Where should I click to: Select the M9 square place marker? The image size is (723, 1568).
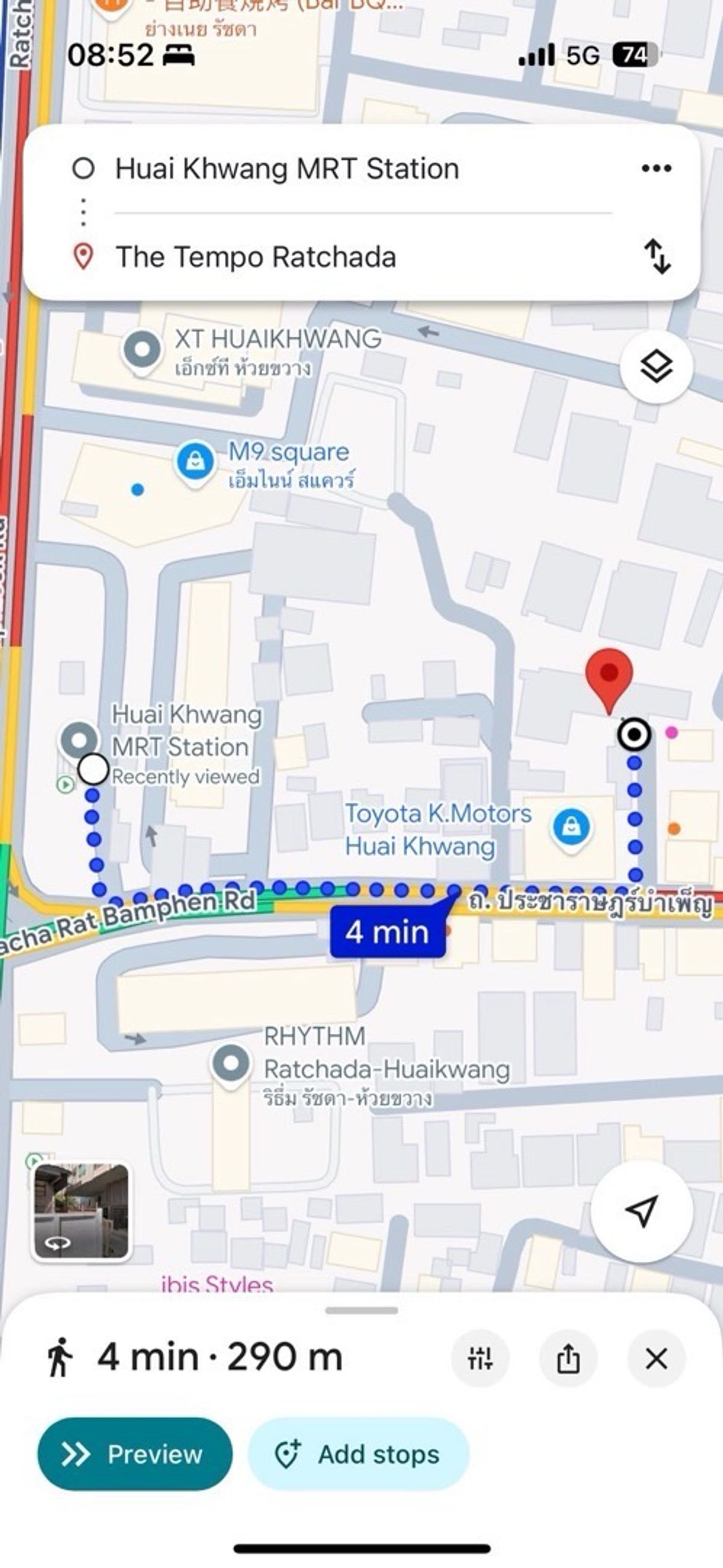click(195, 462)
